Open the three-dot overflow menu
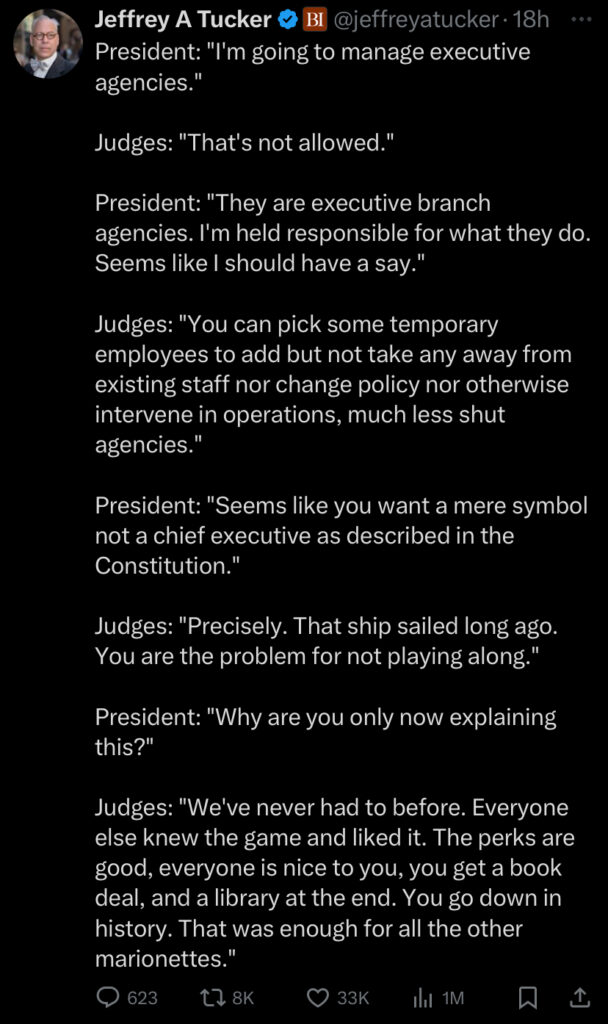608x1024 pixels. point(581,20)
